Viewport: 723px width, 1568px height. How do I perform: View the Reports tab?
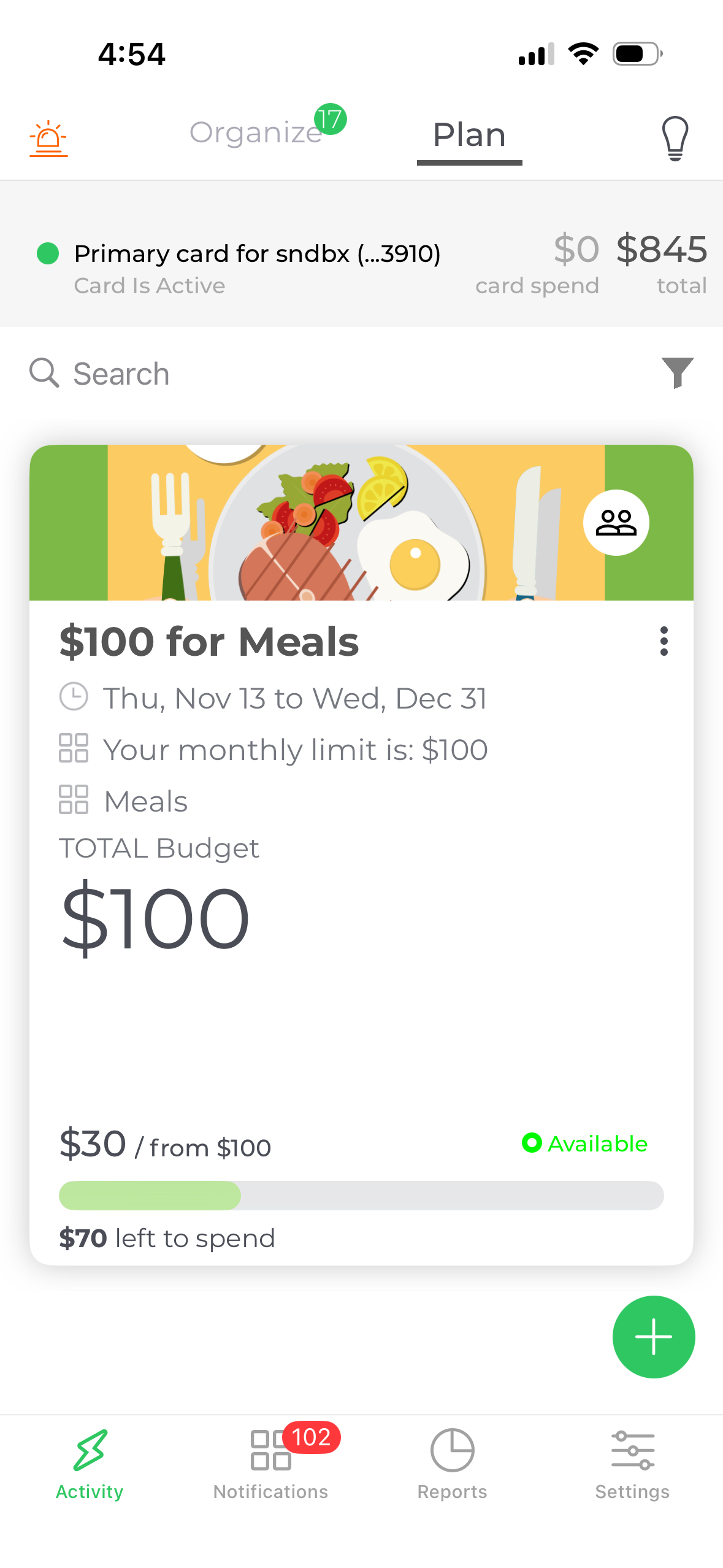pos(452,1464)
